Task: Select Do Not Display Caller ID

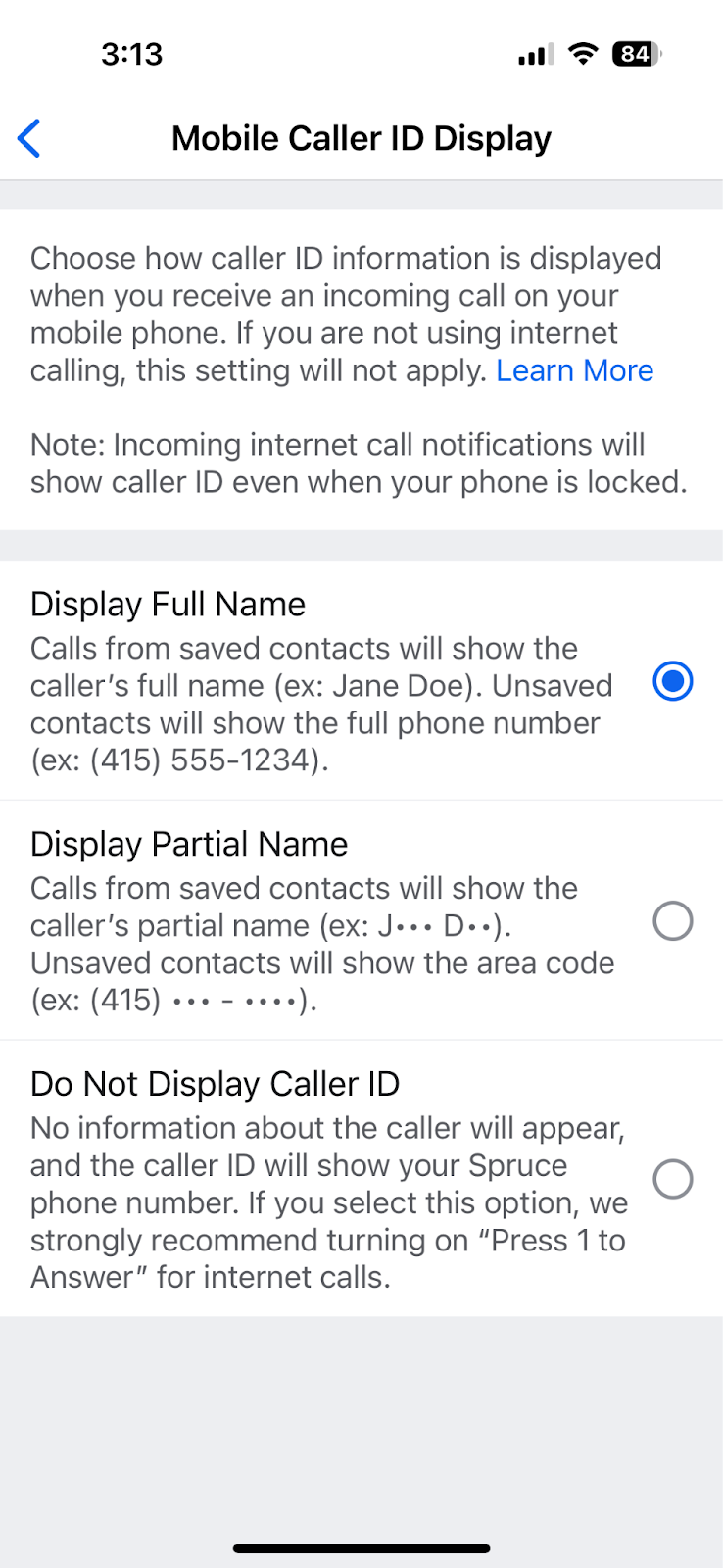Action: [x=361, y=1178]
